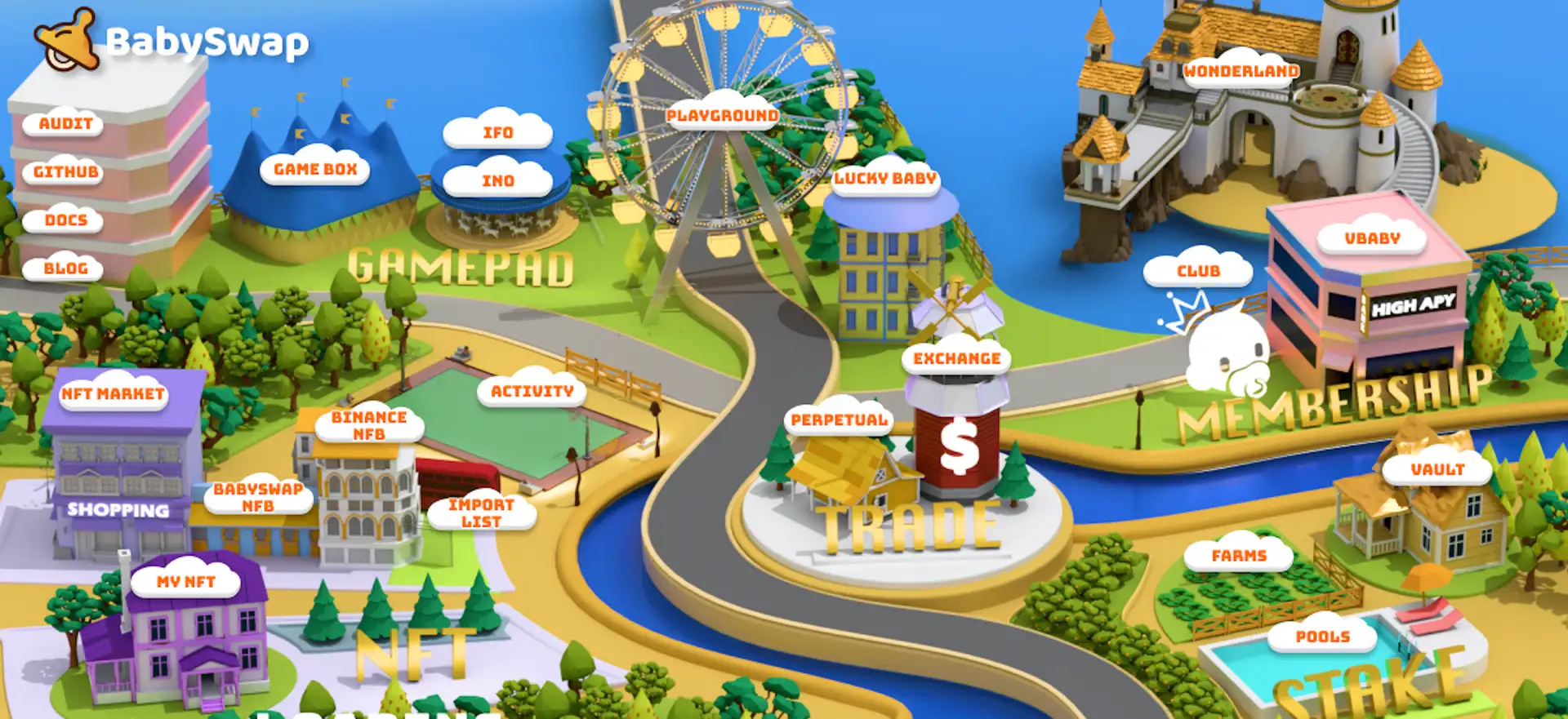Enter the Playground

tap(722, 115)
